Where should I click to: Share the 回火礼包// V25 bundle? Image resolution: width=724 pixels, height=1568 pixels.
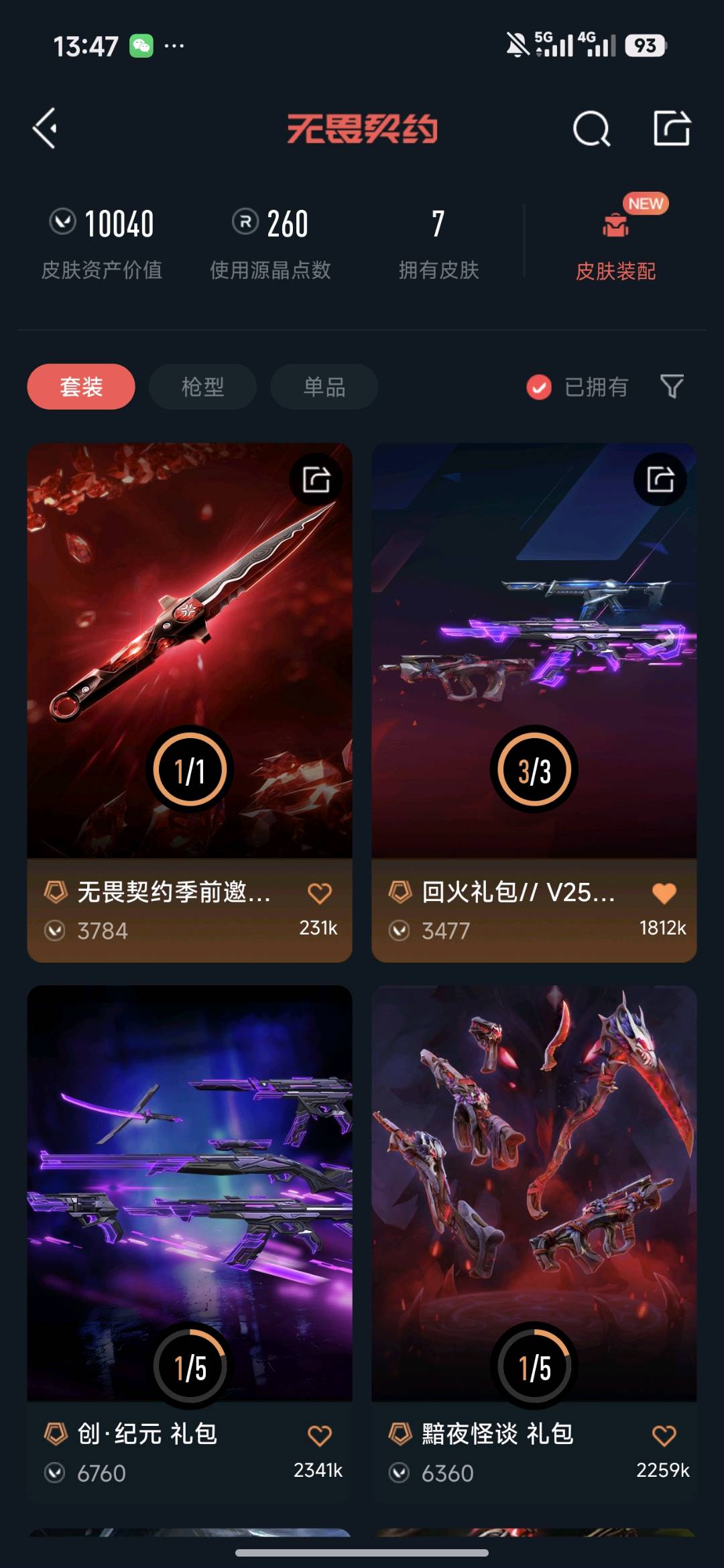[x=660, y=480]
